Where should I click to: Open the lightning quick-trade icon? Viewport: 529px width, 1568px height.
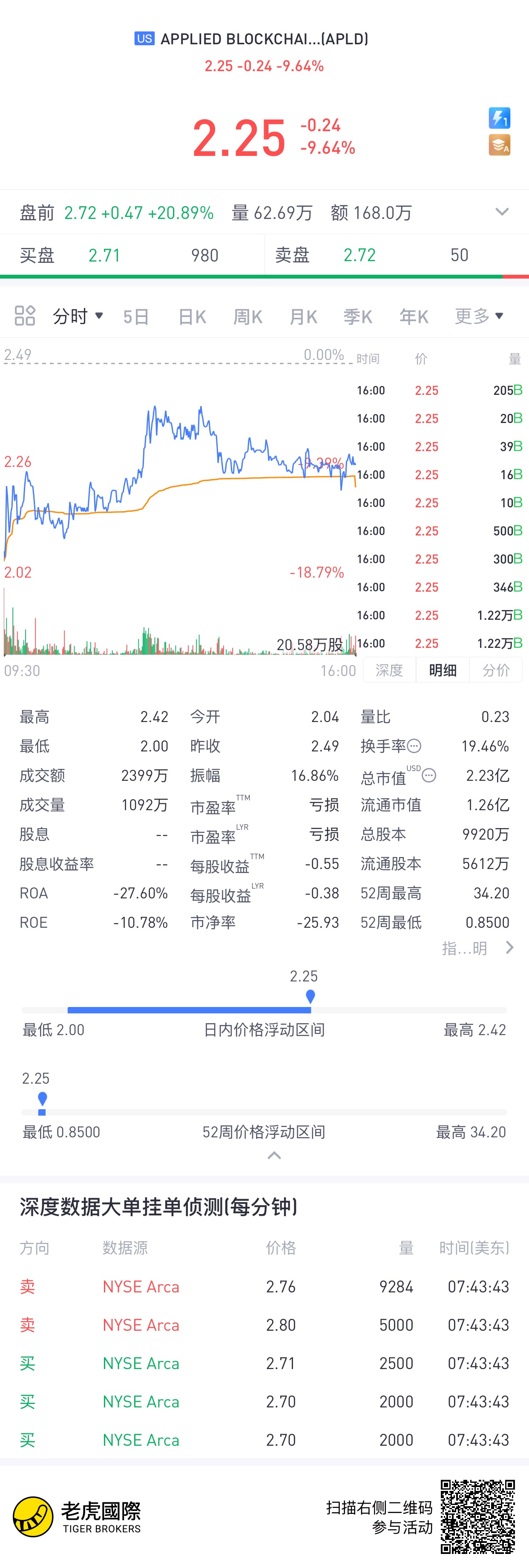tap(499, 118)
